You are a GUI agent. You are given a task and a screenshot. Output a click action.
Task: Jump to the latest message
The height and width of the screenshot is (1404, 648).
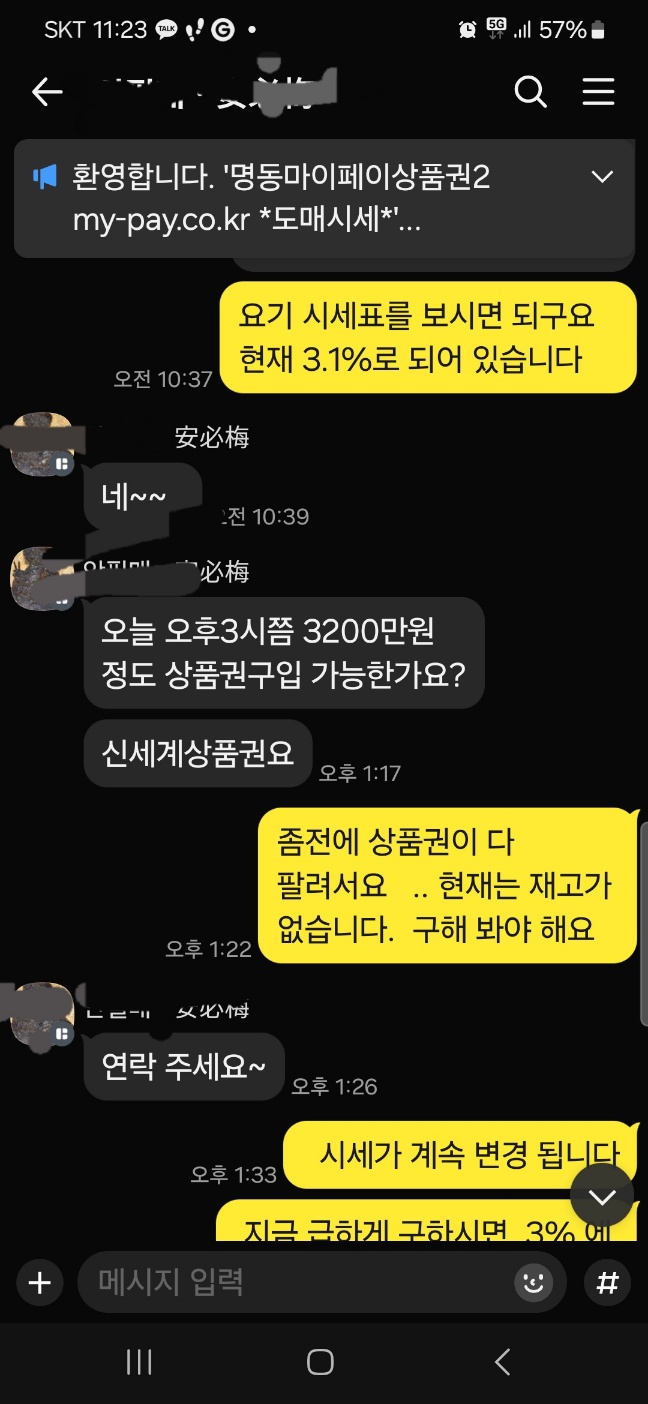pyautogui.click(x=602, y=1196)
